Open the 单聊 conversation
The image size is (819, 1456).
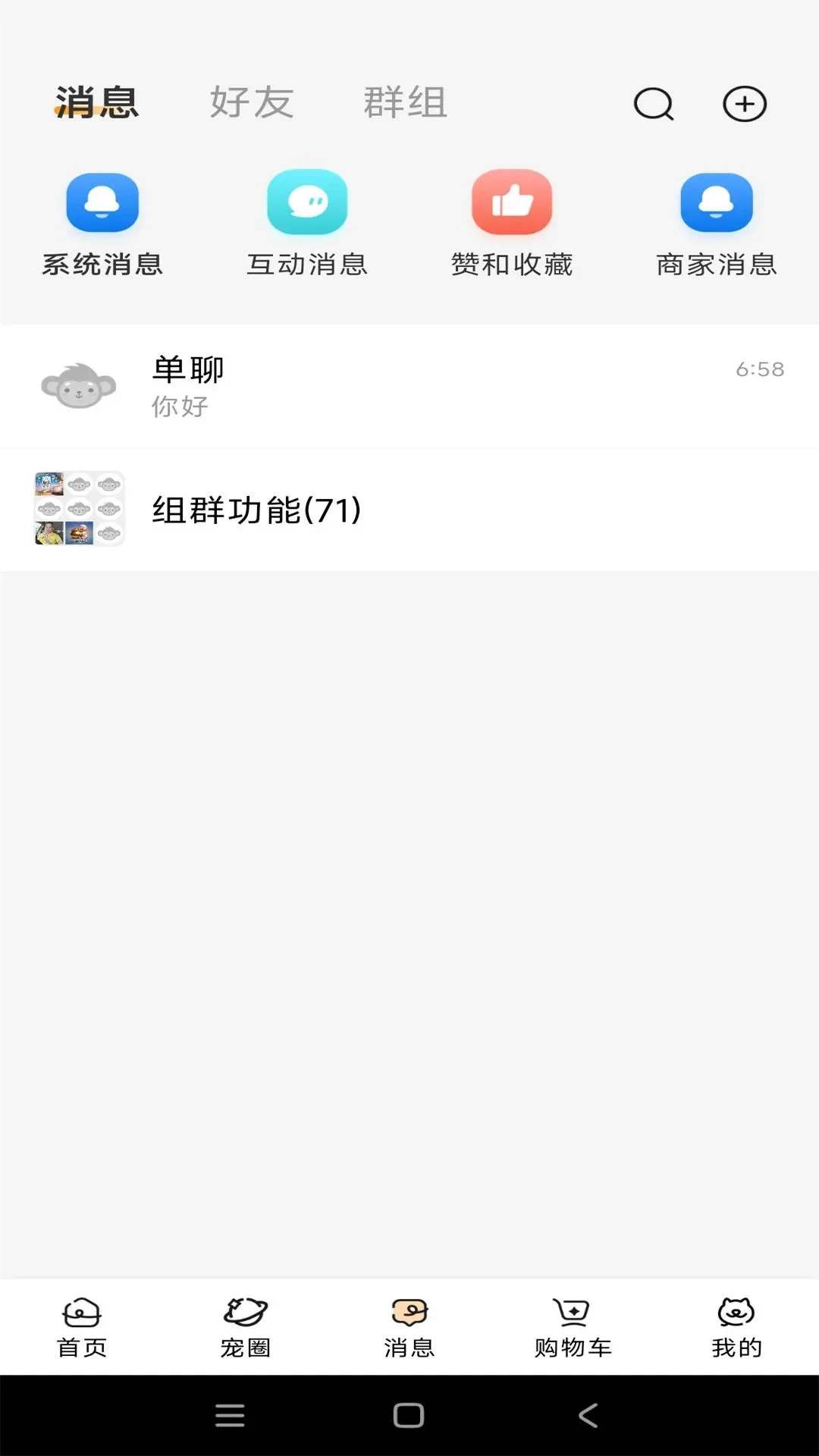pyautogui.click(x=409, y=387)
